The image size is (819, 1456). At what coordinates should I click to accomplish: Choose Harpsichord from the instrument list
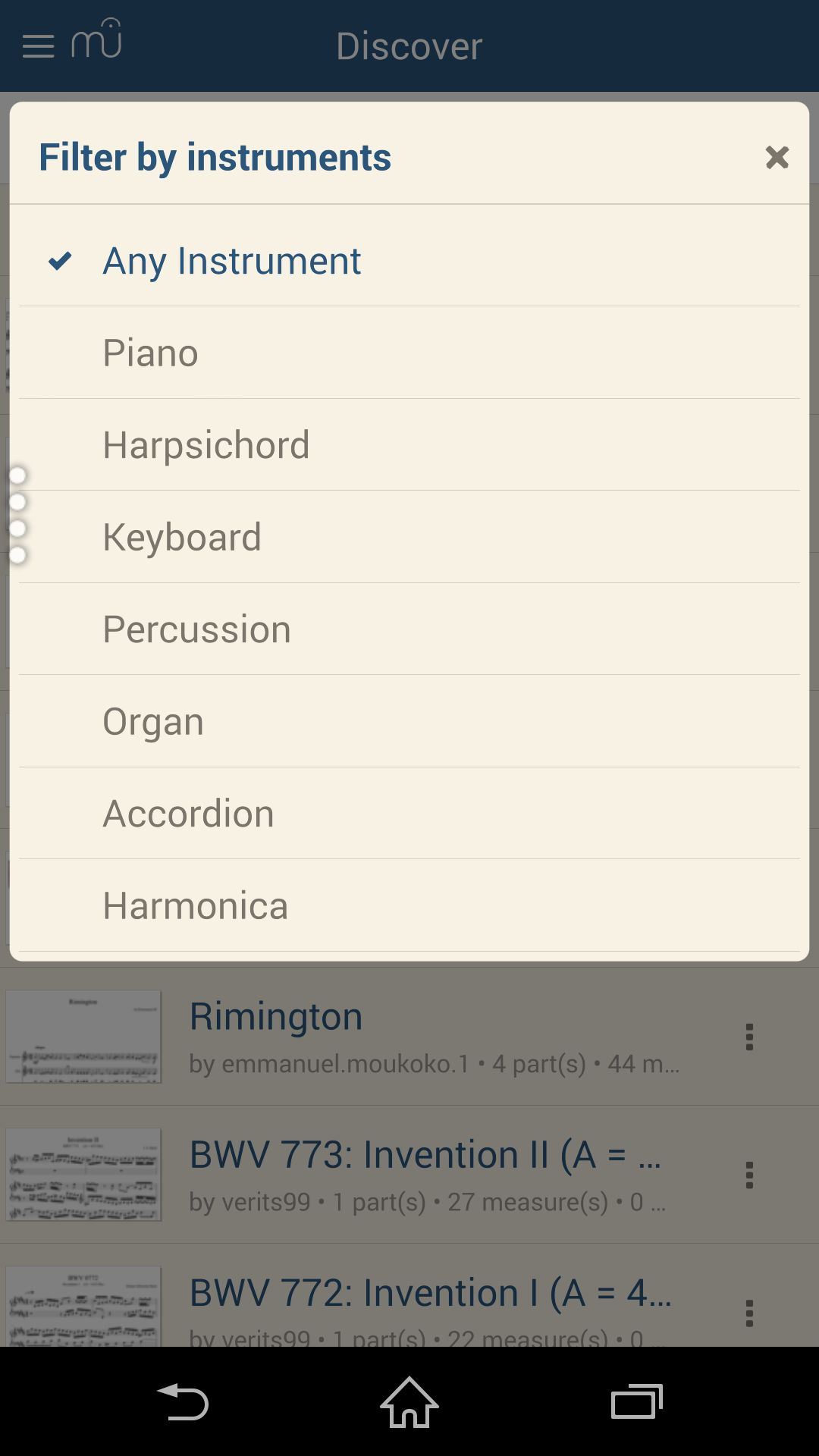click(x=409, y=444)
